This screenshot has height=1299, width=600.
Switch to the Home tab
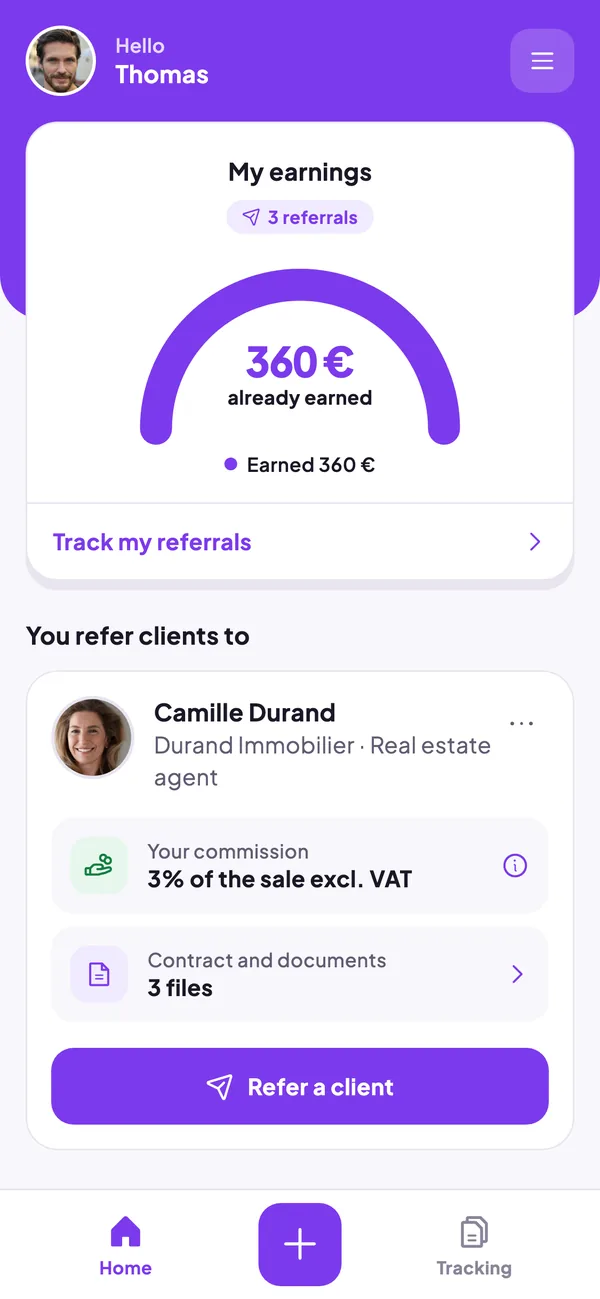pyautogui.click(x=125, y=1246)
